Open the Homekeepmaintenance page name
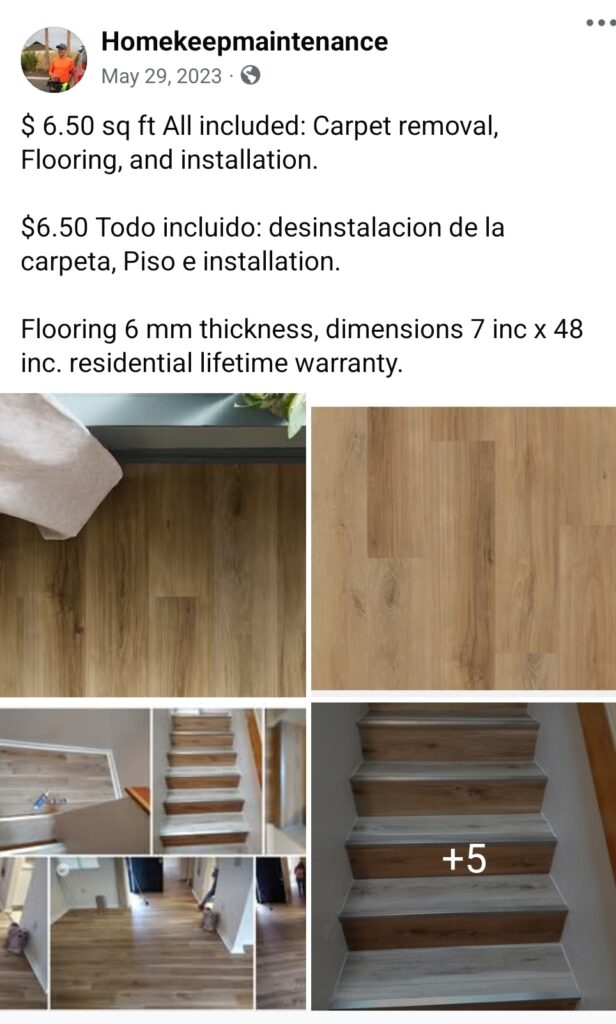The width and height of the screenshot is (616, 1024). 244,42
